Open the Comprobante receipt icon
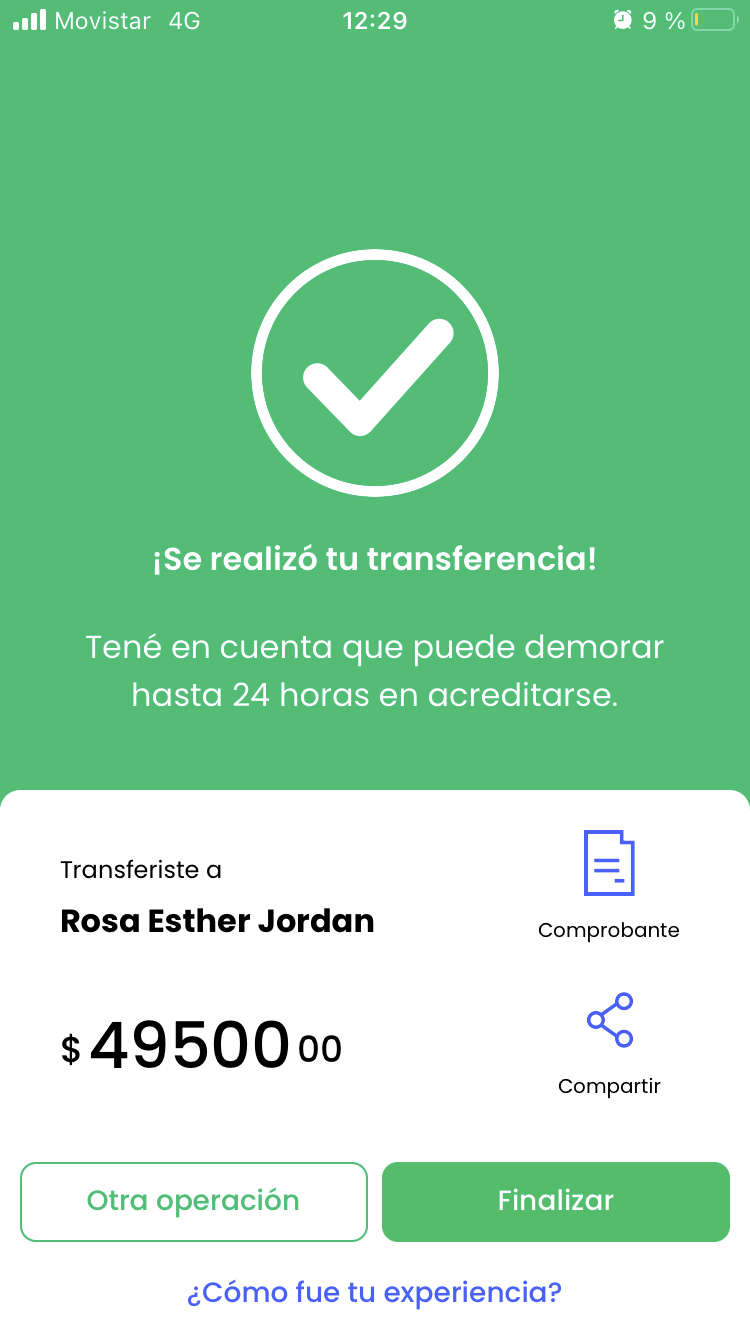Viewport: 750px width, 1334px height. 609,864
